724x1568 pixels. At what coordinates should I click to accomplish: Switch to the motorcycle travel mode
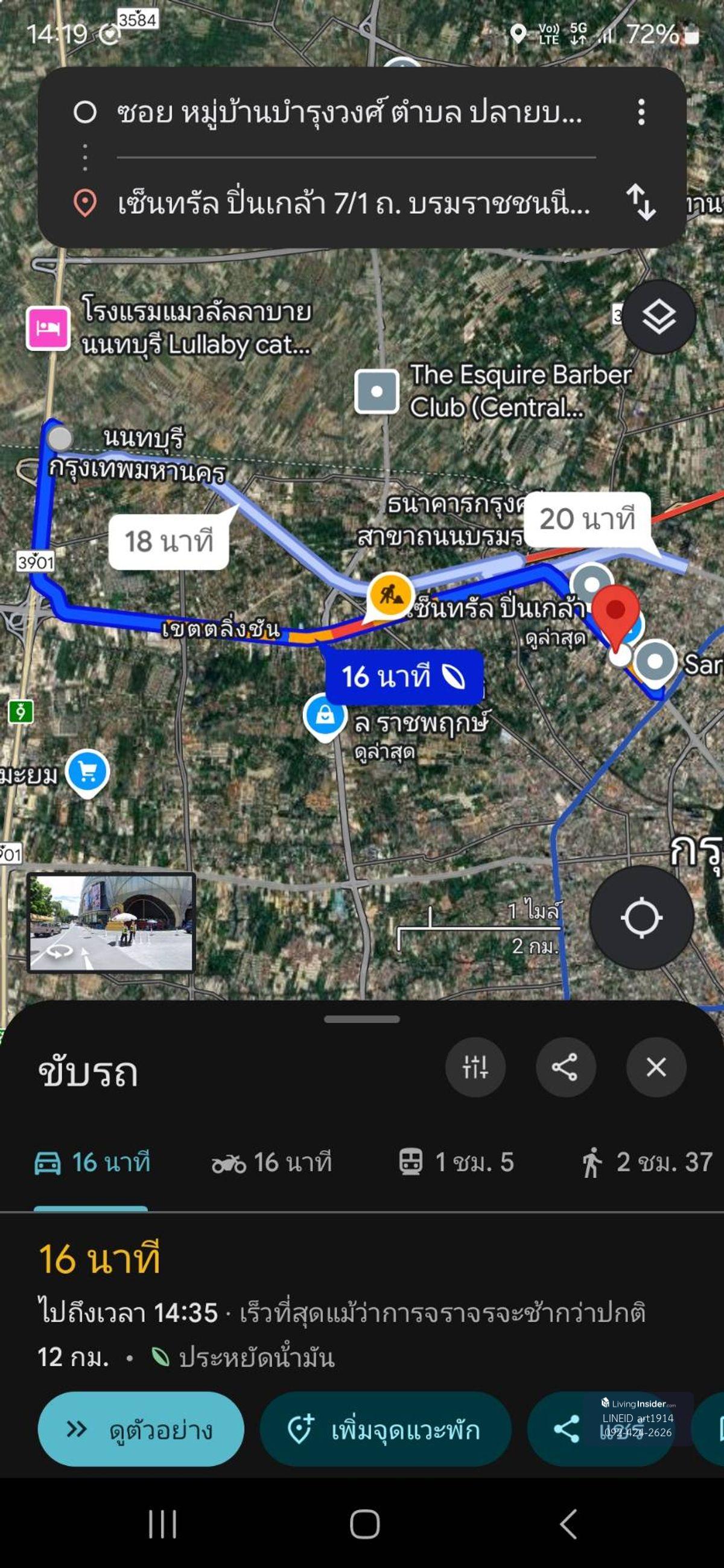pos(271,1163)
